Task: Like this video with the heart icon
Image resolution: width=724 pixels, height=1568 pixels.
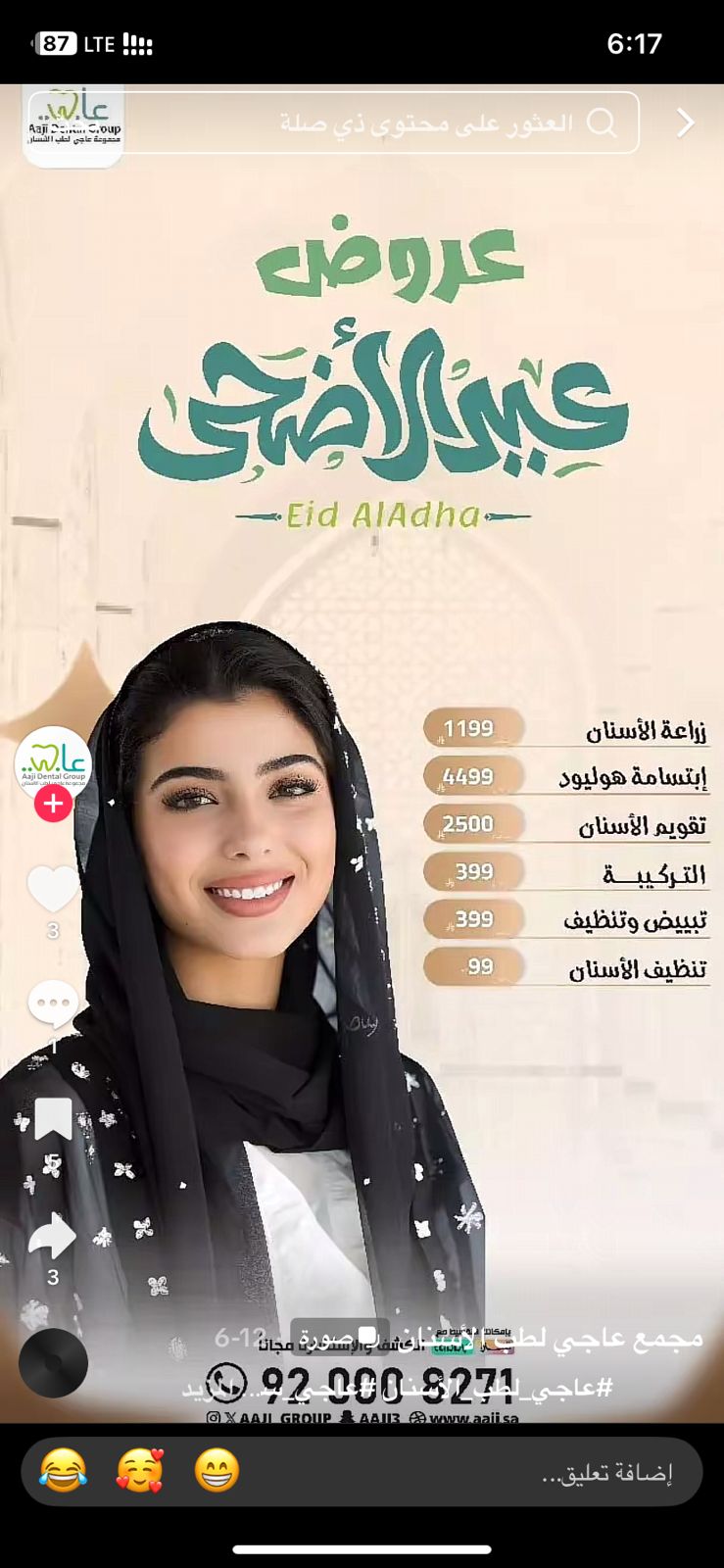Action: tap(53, 890)
